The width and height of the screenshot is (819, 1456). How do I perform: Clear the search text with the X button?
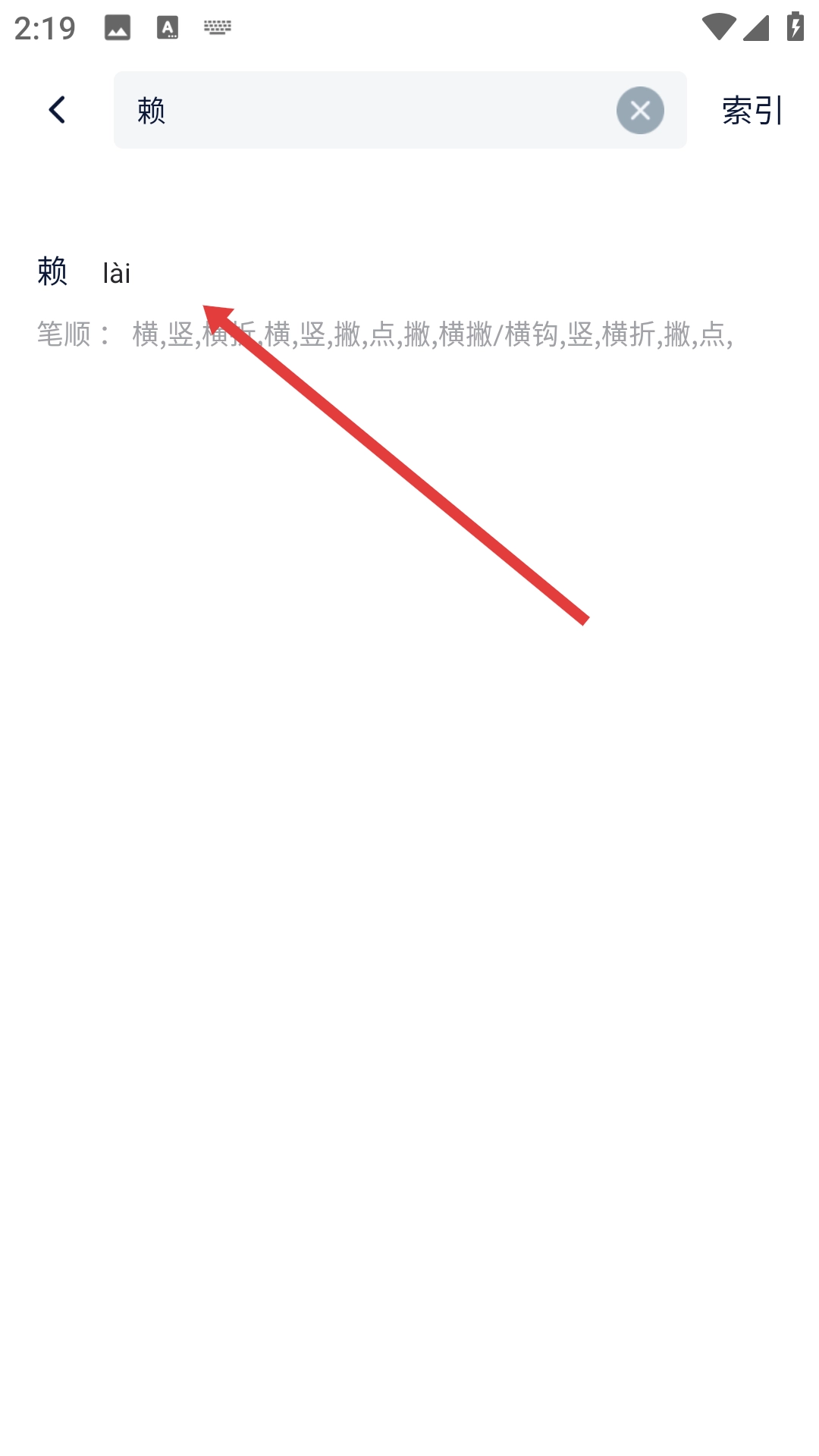[640, 111]
